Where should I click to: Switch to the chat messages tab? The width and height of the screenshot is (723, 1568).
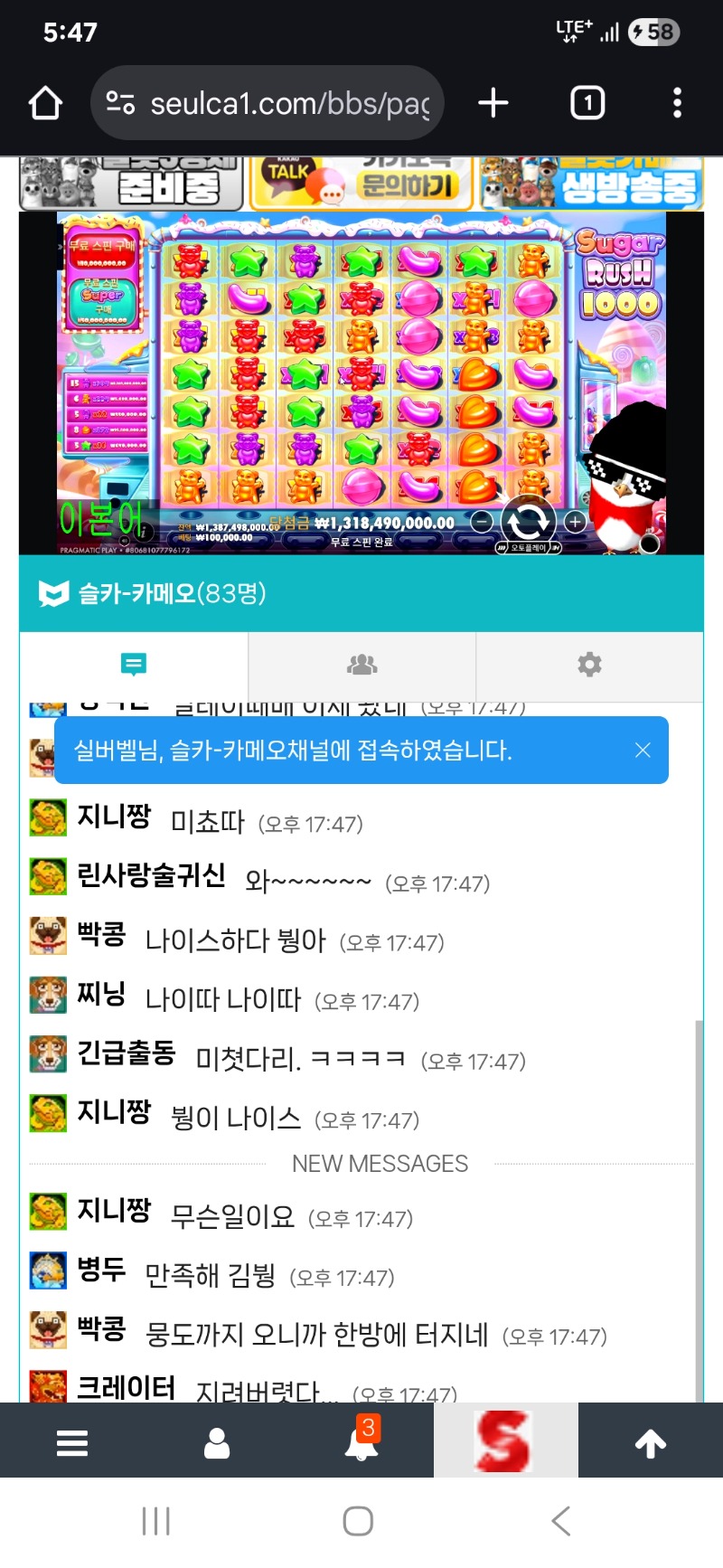coord(134,666)
